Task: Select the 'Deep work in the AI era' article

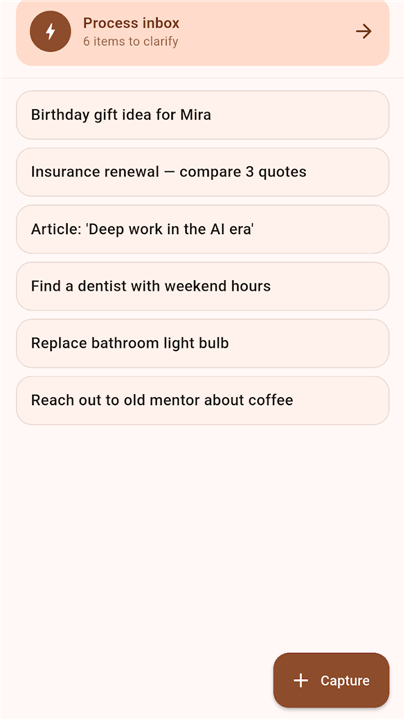Action: [x=202, y=229]
